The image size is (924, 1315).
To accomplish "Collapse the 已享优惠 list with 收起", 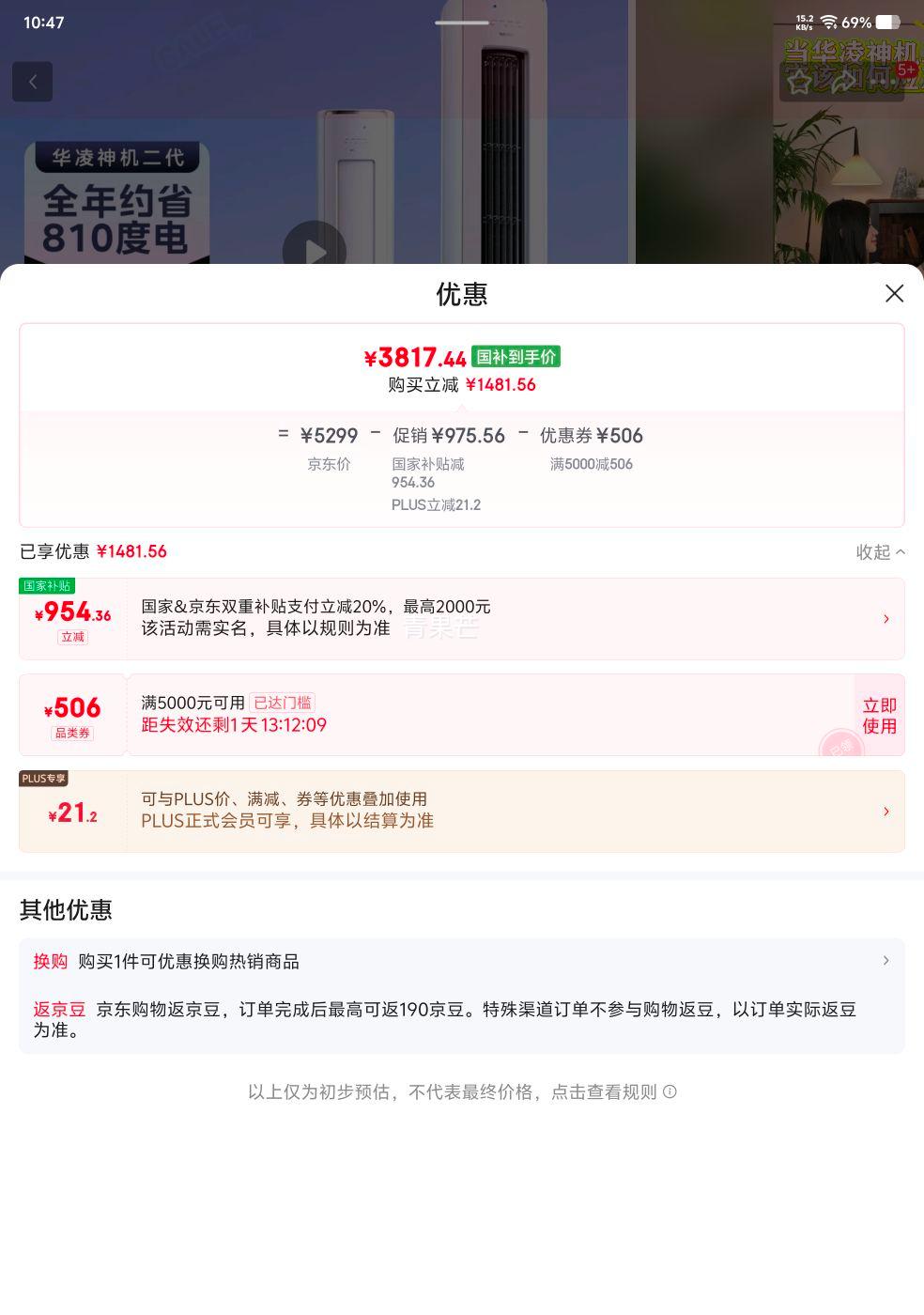I will pos(880,552).
